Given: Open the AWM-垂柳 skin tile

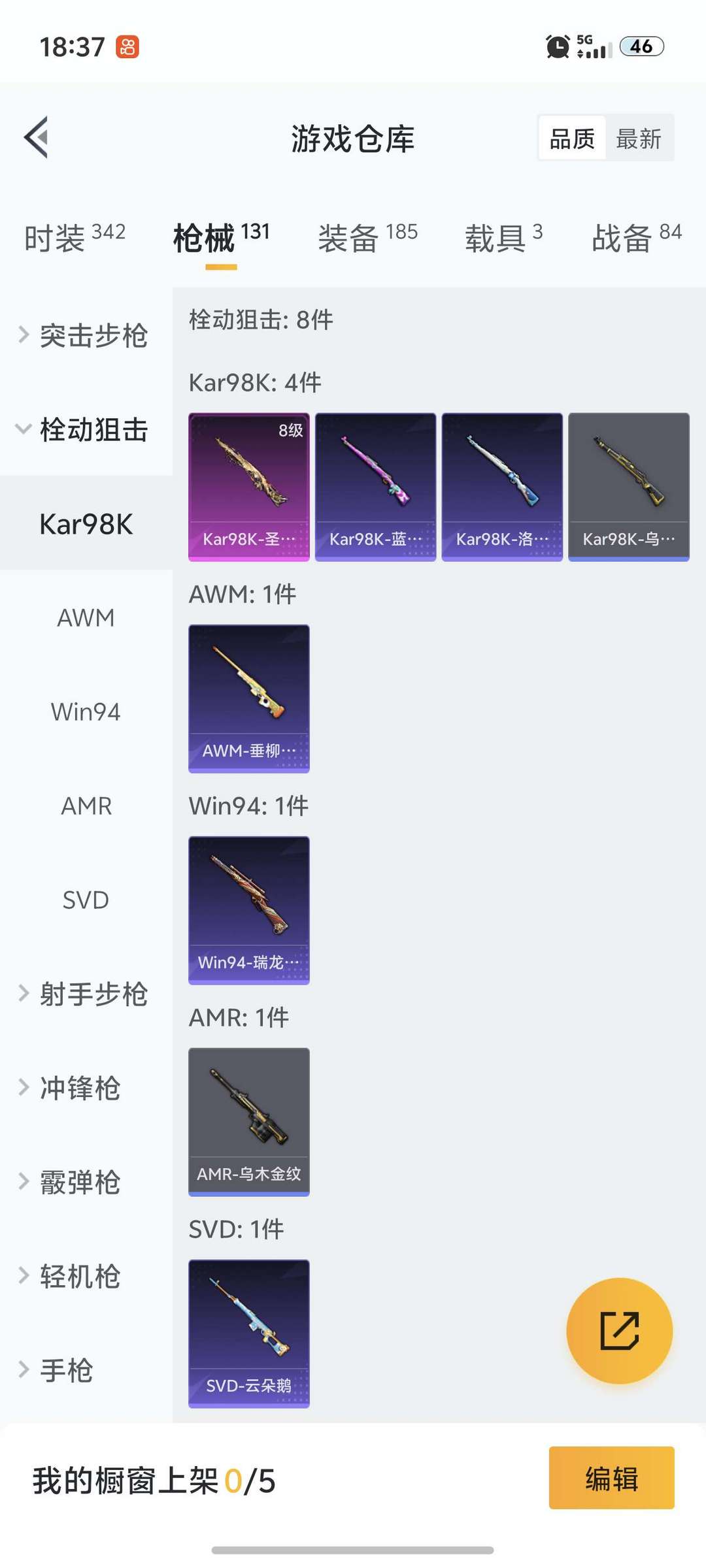Looking at the screenshot, I should click(249, 698).
